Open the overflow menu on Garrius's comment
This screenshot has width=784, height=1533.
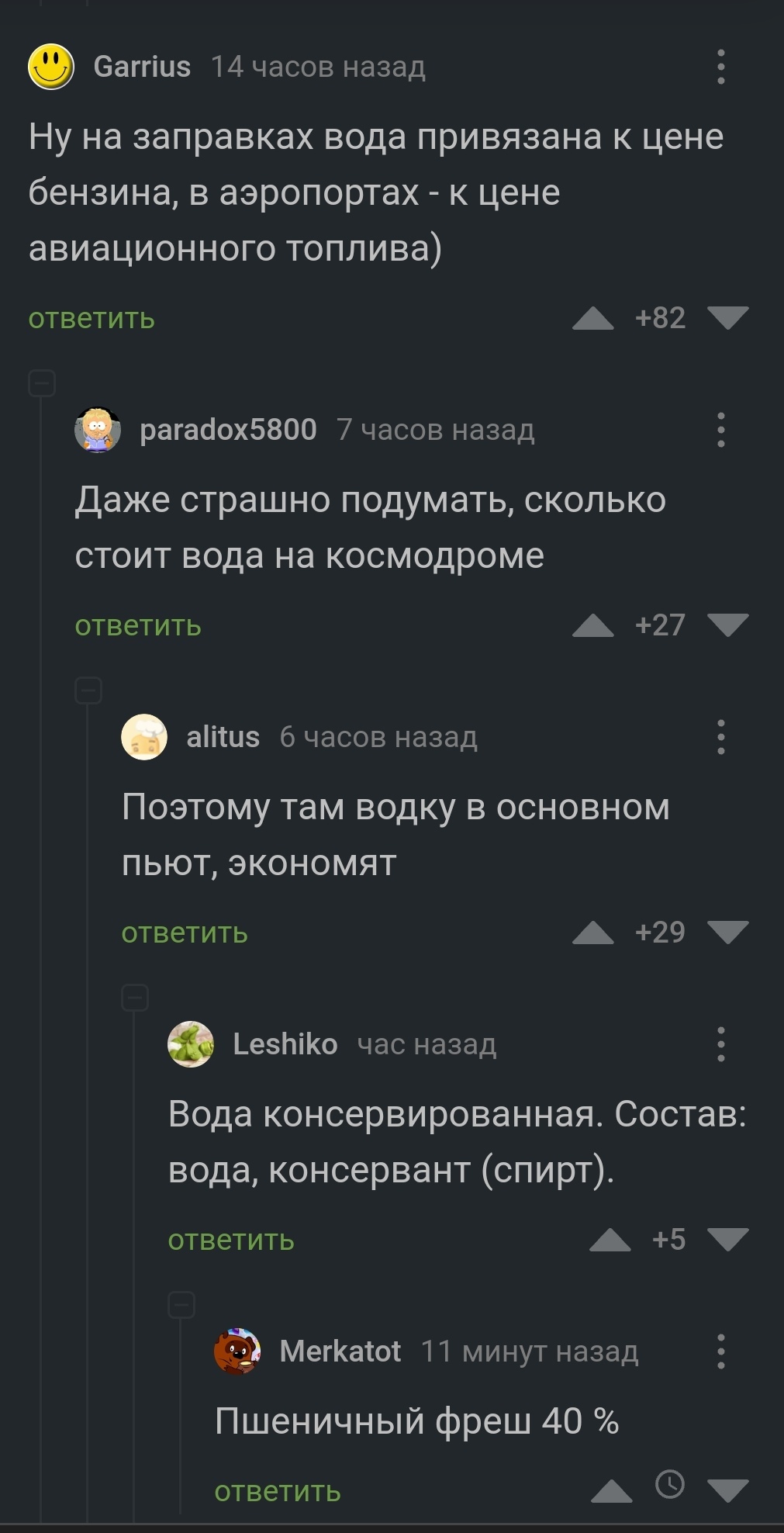pos(720,67)
